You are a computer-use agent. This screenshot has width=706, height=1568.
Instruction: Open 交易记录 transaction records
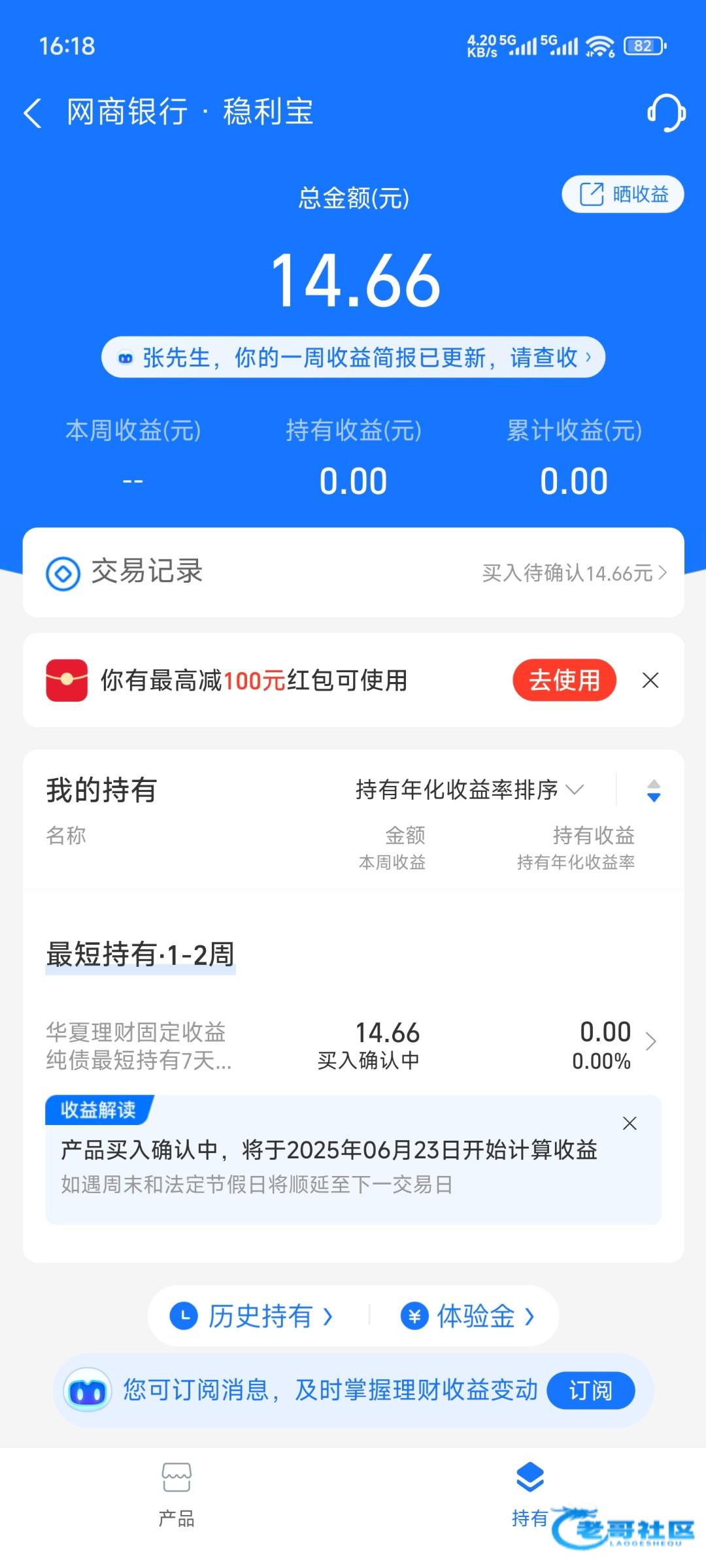tap(353, 572)
